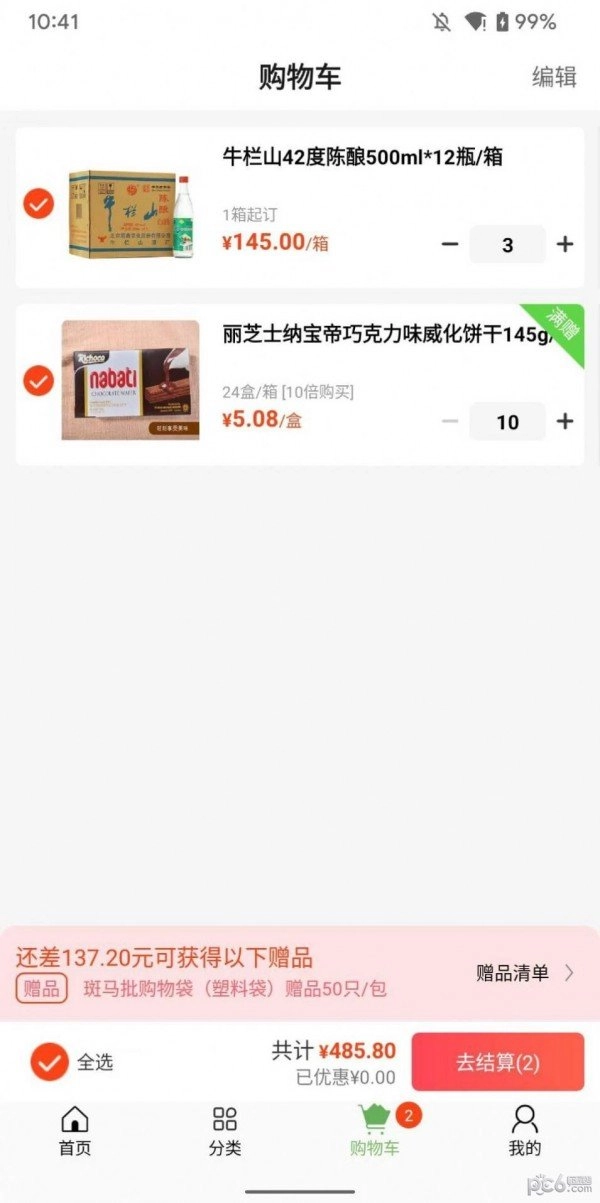The image size is (600, 1203).
Task: Edit the 牛栏山42度陈酿 quantity field
Action: 507,244
